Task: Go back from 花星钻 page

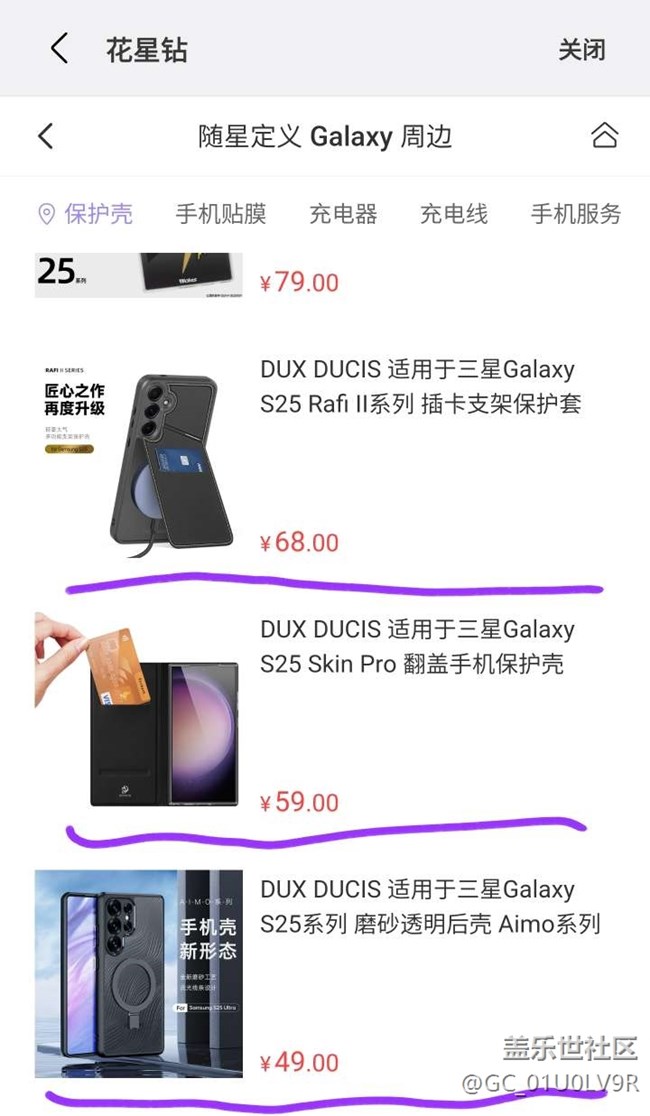Action: 60,48
